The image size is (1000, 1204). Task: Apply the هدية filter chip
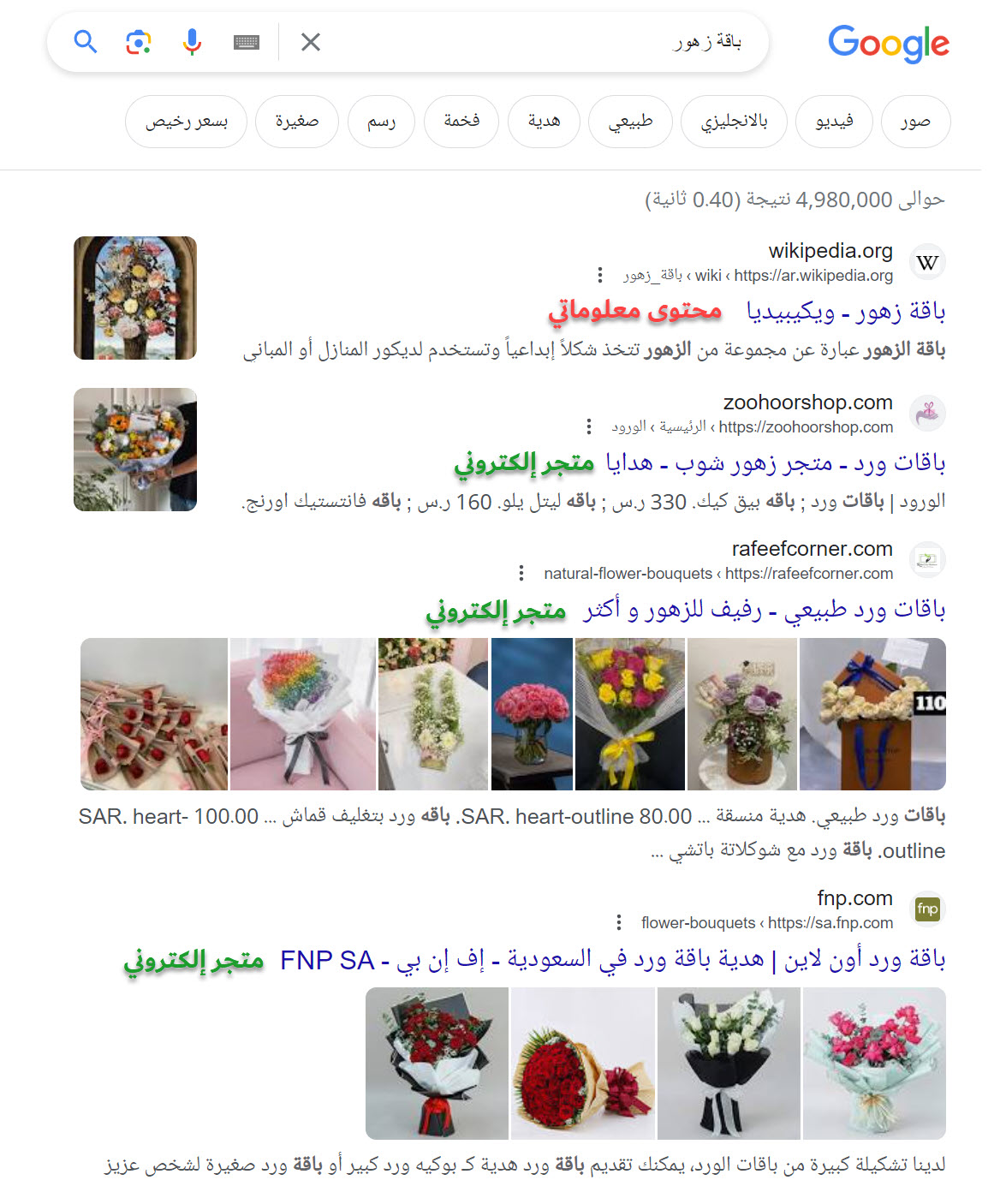tap(544, 122)
